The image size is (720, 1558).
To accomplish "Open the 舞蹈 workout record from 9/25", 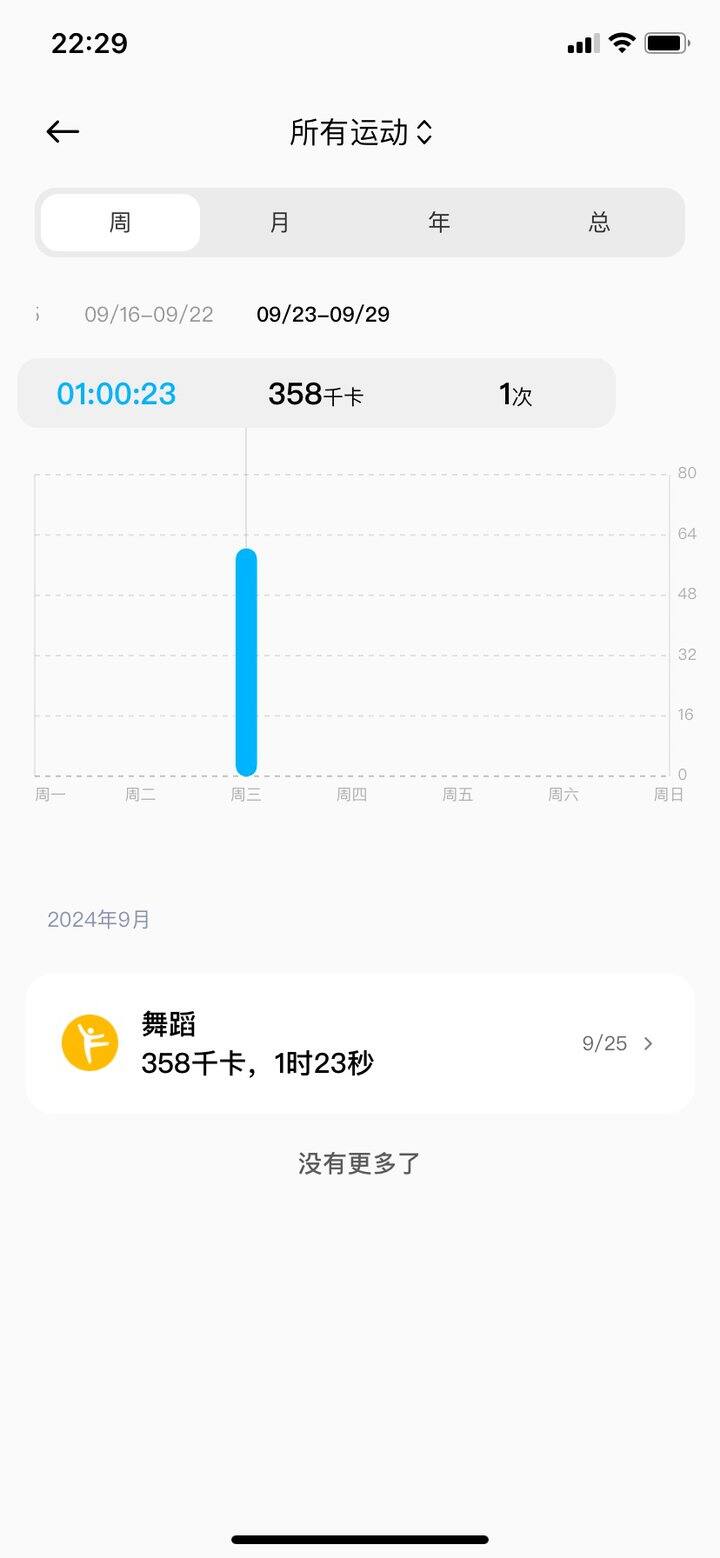I will (360, 1043).
